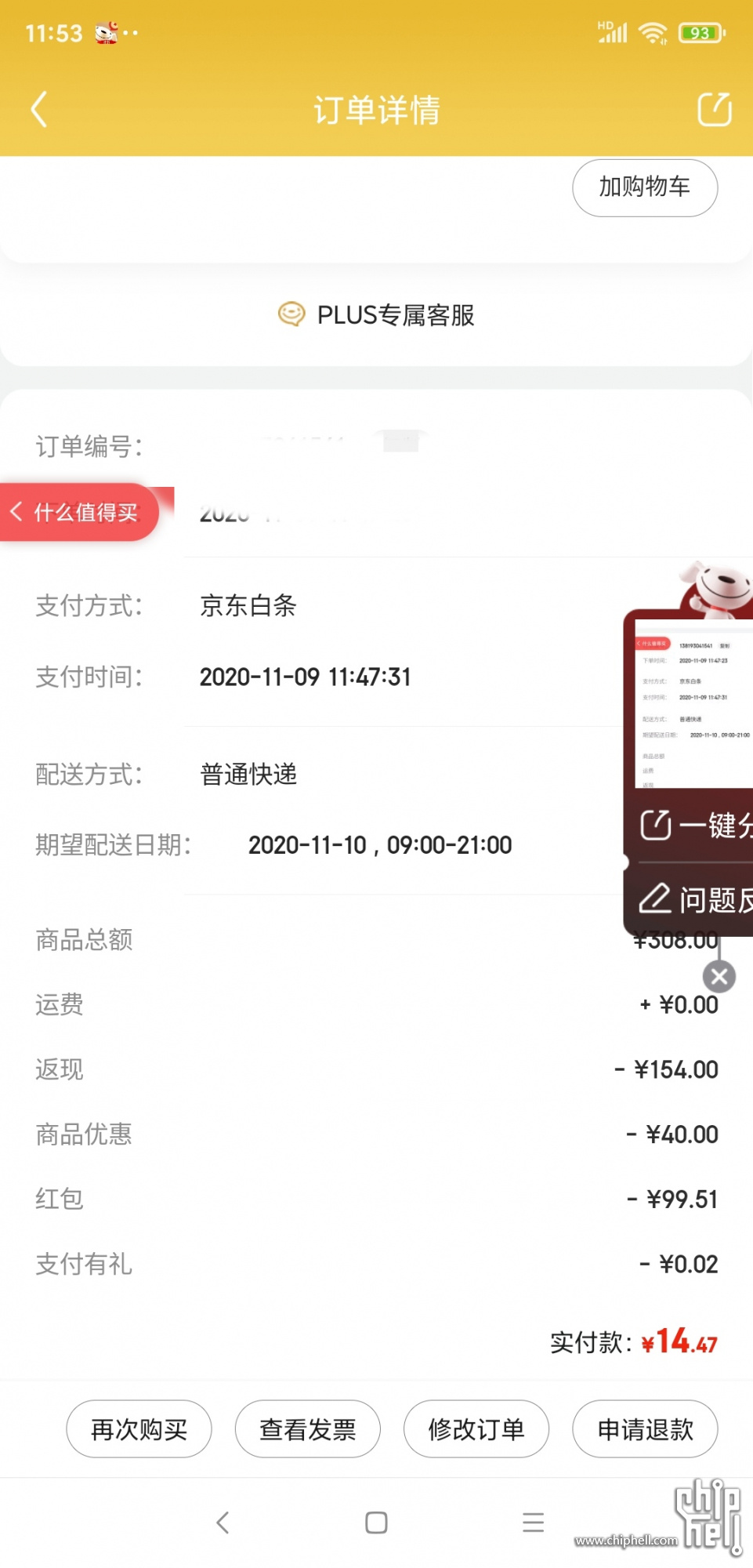Viewport: 753px width, 1568px height.
Task: Tap system back navigation button
Action: [x=223, y=1523]
